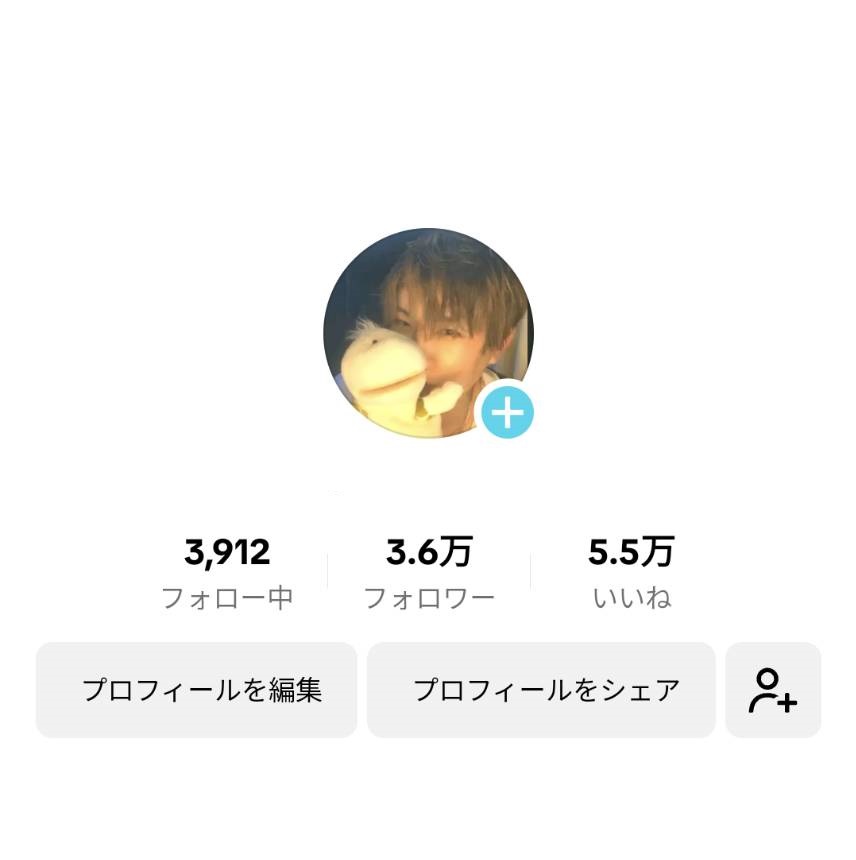
Task: Select プロフィールをシェア button
Action: [541, 690]
